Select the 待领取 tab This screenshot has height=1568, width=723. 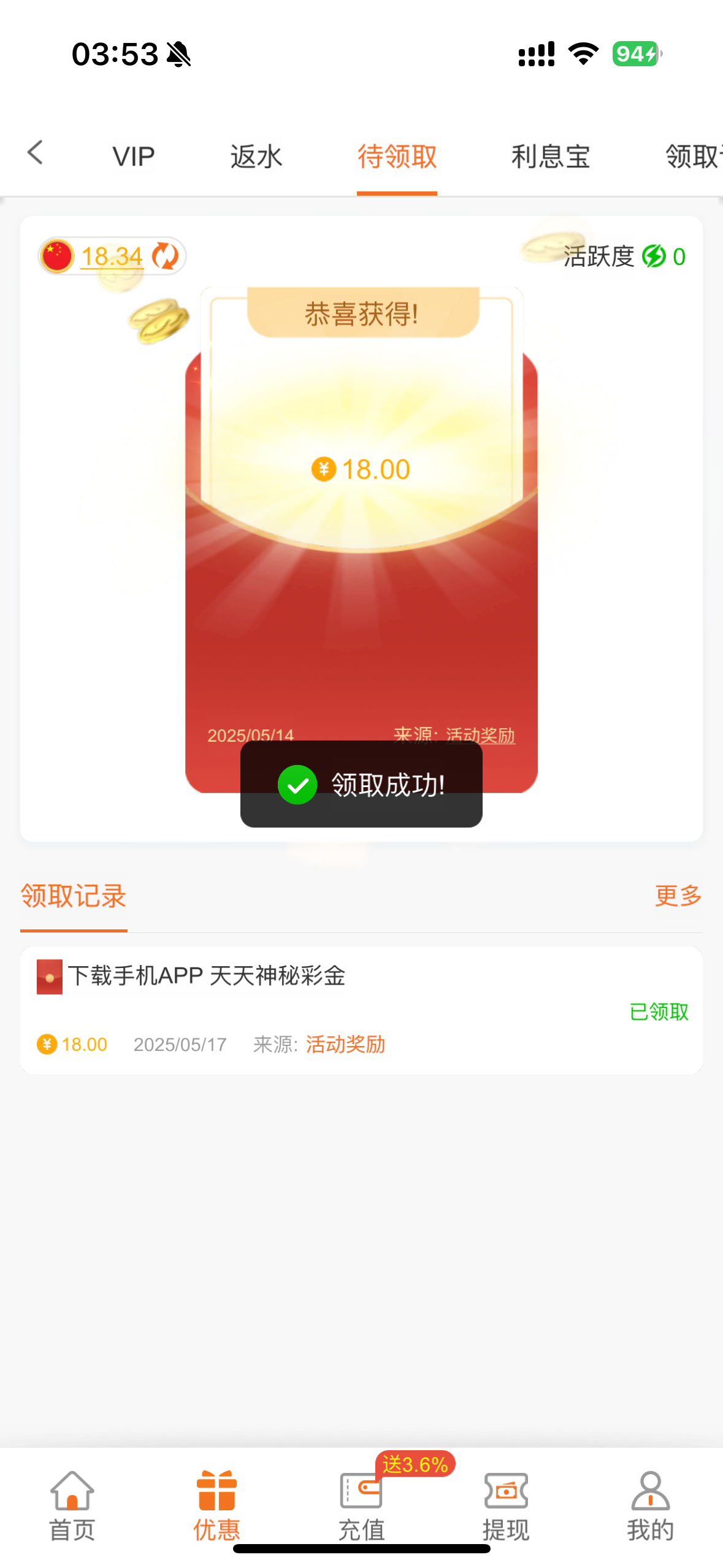[x=397, y=156]
